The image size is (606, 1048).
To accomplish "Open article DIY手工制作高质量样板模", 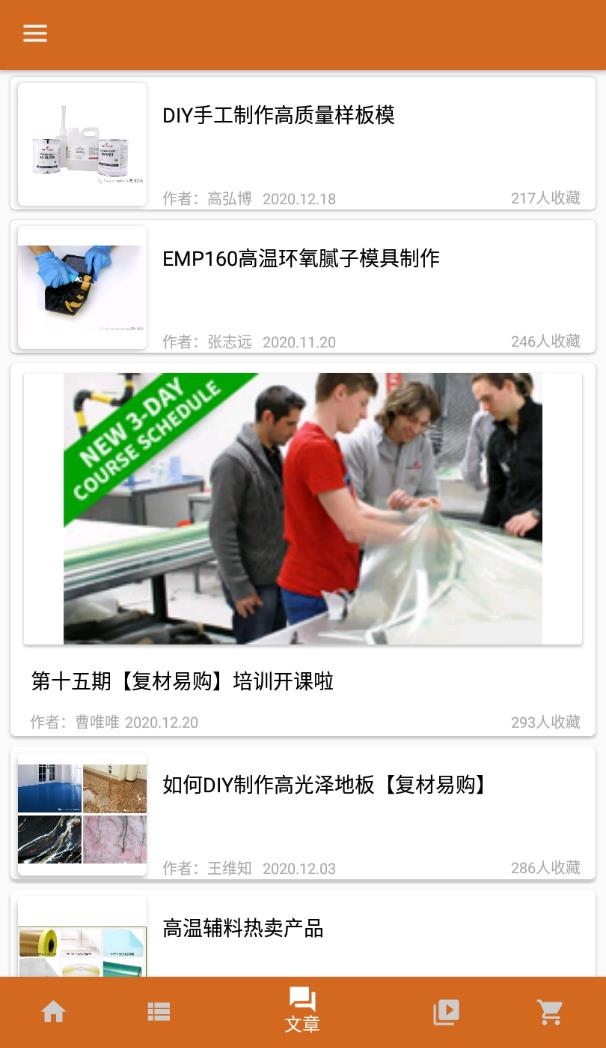I will [x=279, y=116].
